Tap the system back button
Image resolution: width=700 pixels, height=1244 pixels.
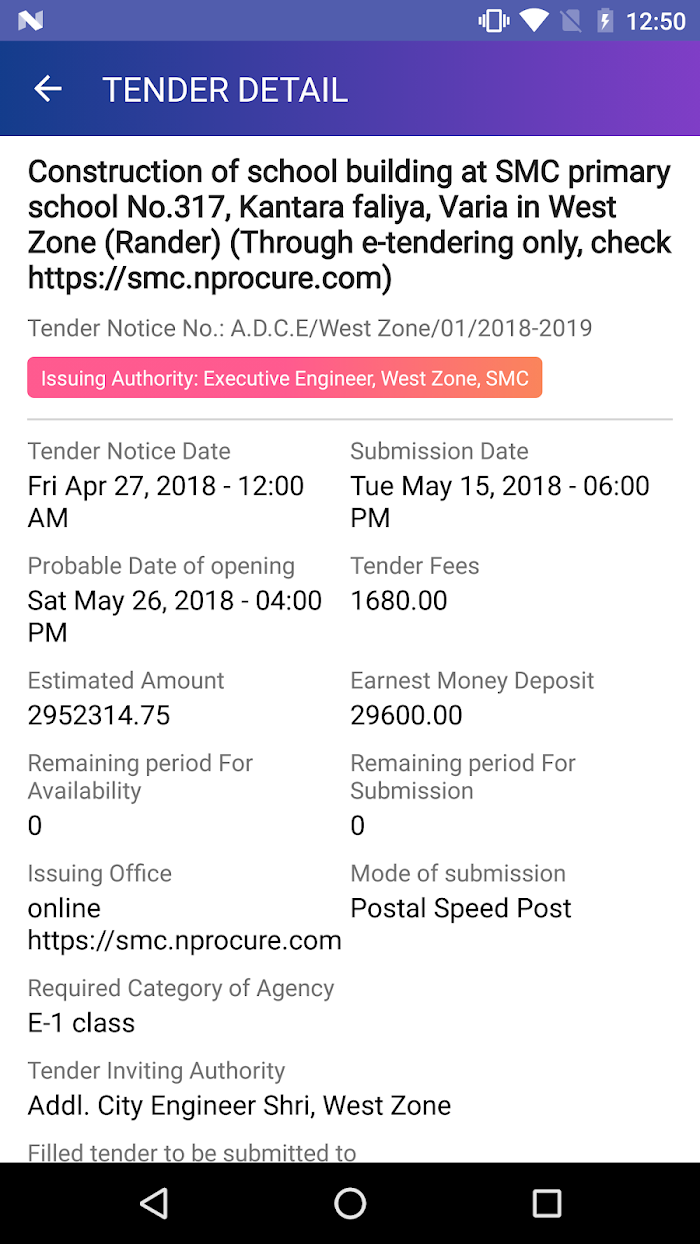click(x=153, y=1203)
